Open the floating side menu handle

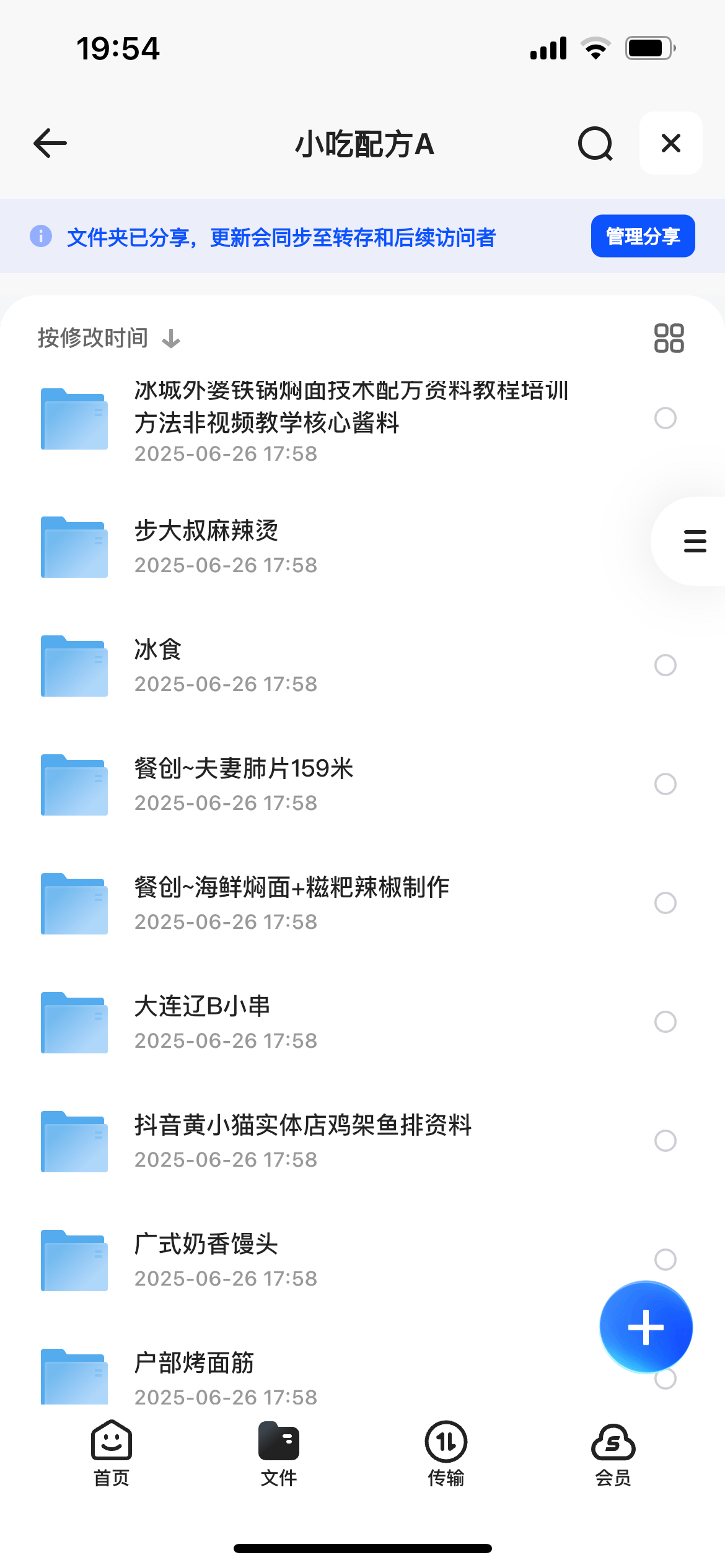694,541
